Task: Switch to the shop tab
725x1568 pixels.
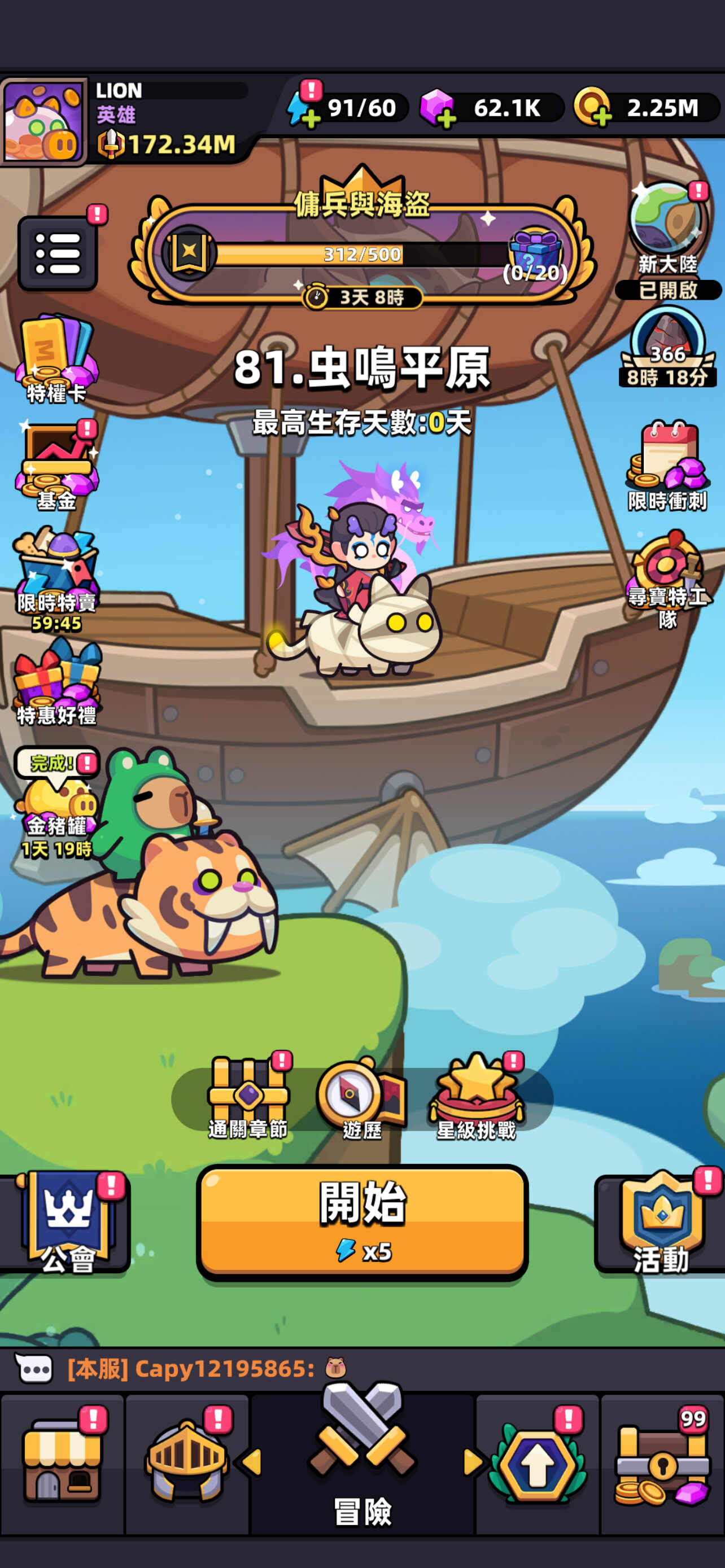Action: (62, 1464)
